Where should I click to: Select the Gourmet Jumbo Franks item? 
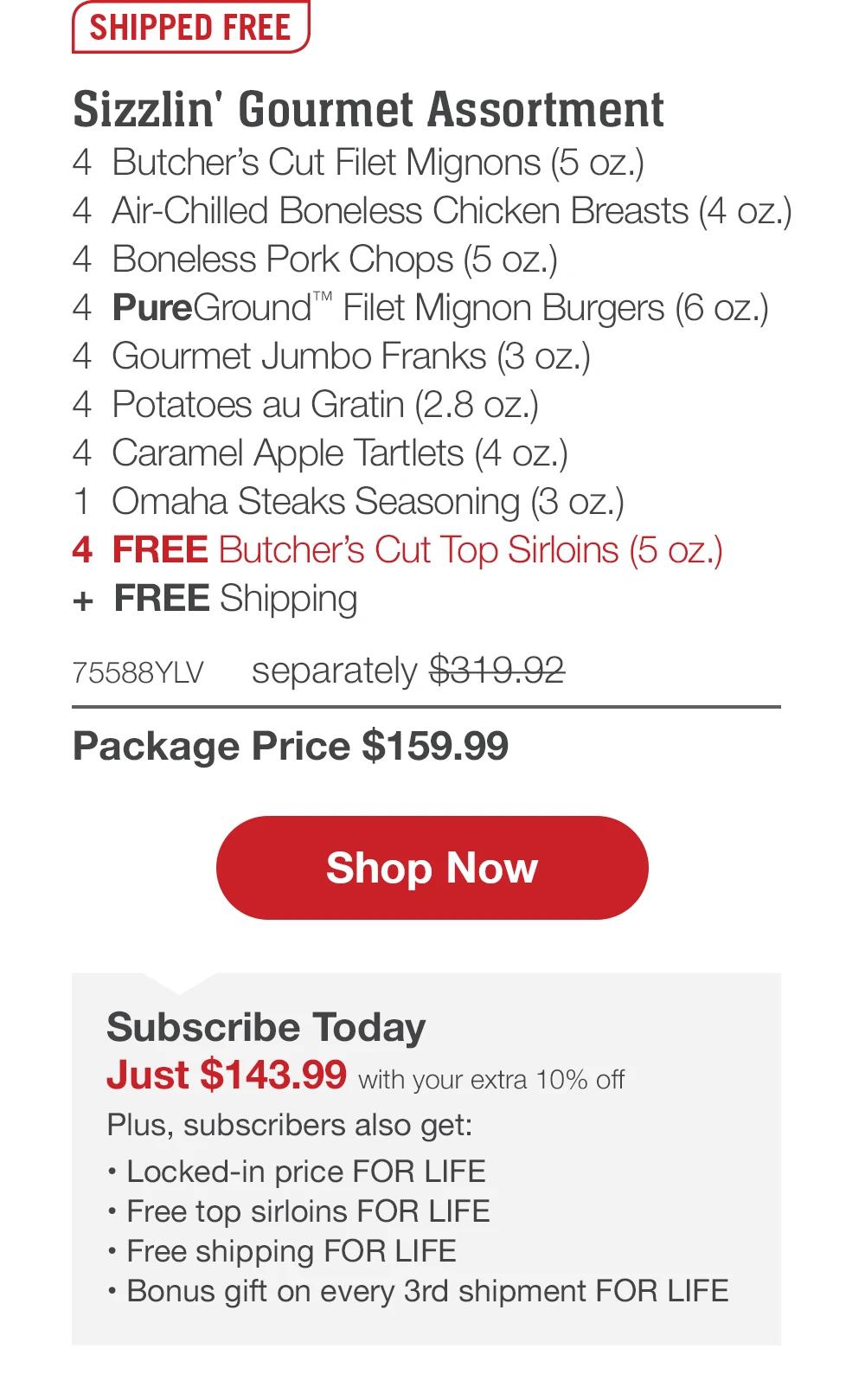(333, 355)
